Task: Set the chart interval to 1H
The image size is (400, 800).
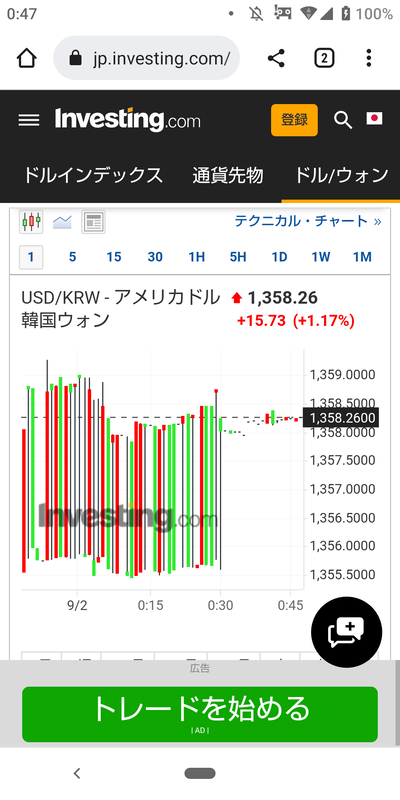Action: coord(196,257)
